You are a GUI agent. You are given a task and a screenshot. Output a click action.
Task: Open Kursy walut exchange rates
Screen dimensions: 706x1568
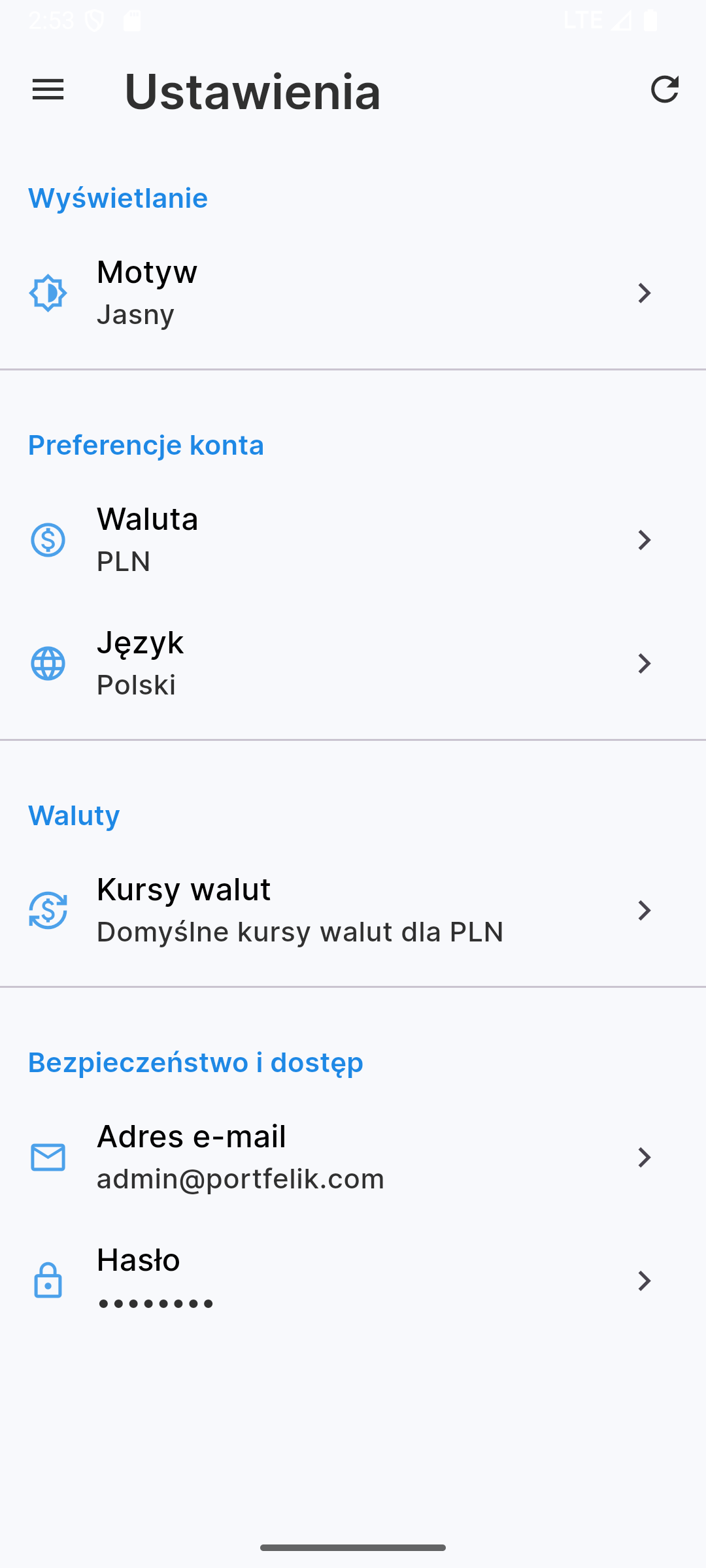pyautogui.click(x=353, y=910)
